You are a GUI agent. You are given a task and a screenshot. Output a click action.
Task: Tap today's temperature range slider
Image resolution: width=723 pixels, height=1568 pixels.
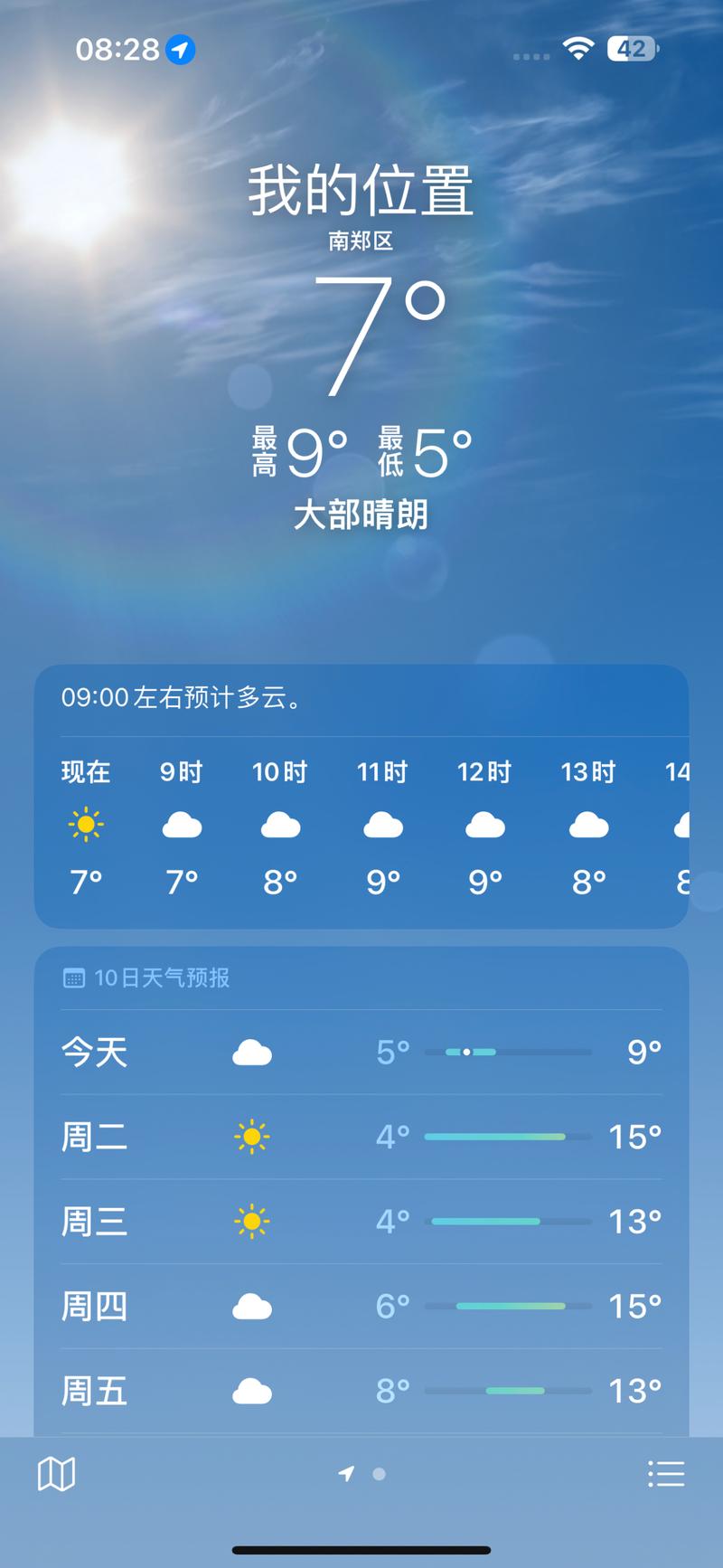(x=506, y=1052)
